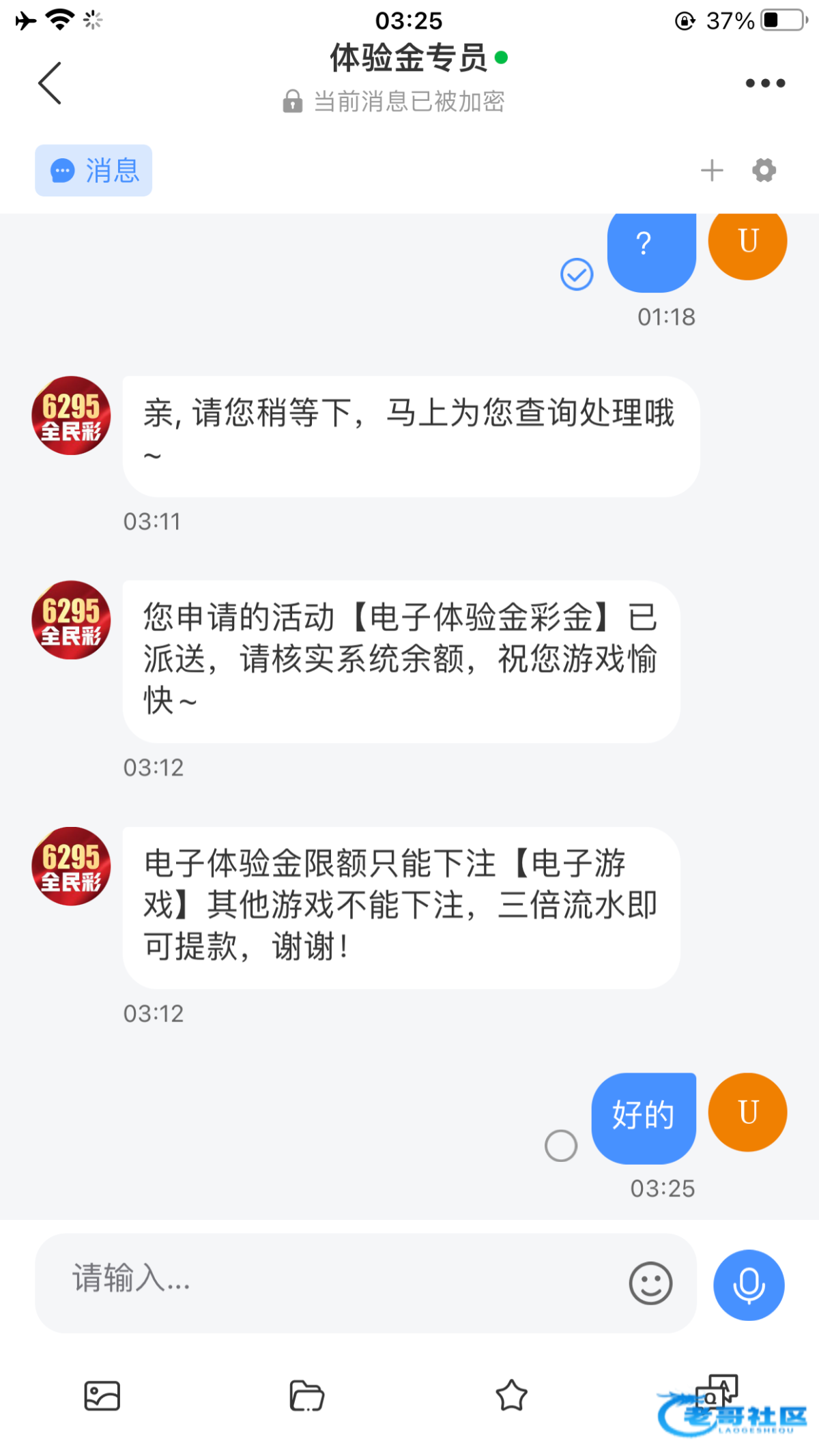Tap the plus icon beside settings gear
Screen dimensions: 819x1456
712,171
